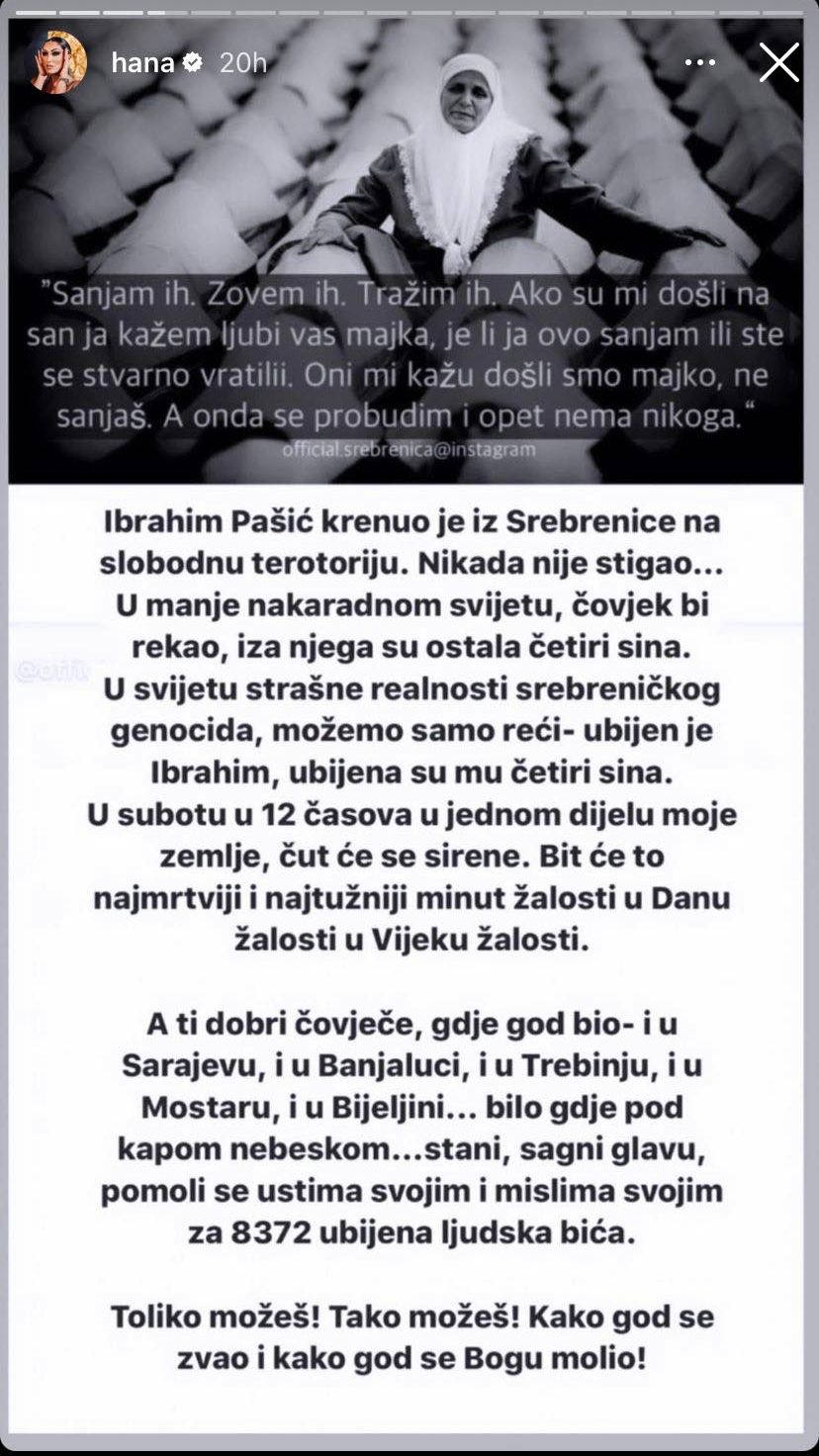Open the story options menu
Viewport: 819px width, 1456px height.
[699, 62]
